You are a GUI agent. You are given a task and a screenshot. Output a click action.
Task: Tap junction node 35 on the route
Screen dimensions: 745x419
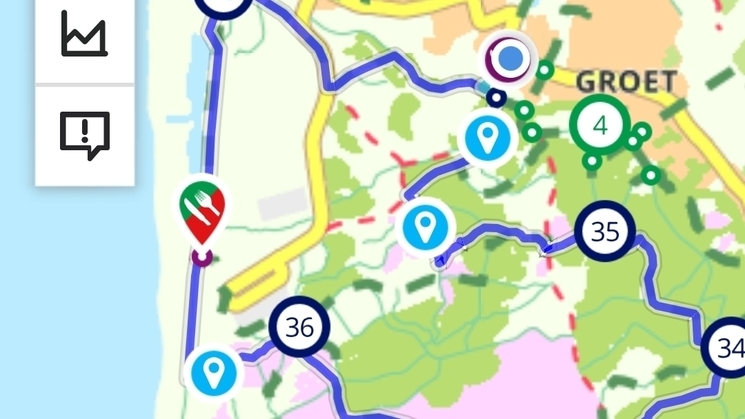coord(604,232)
